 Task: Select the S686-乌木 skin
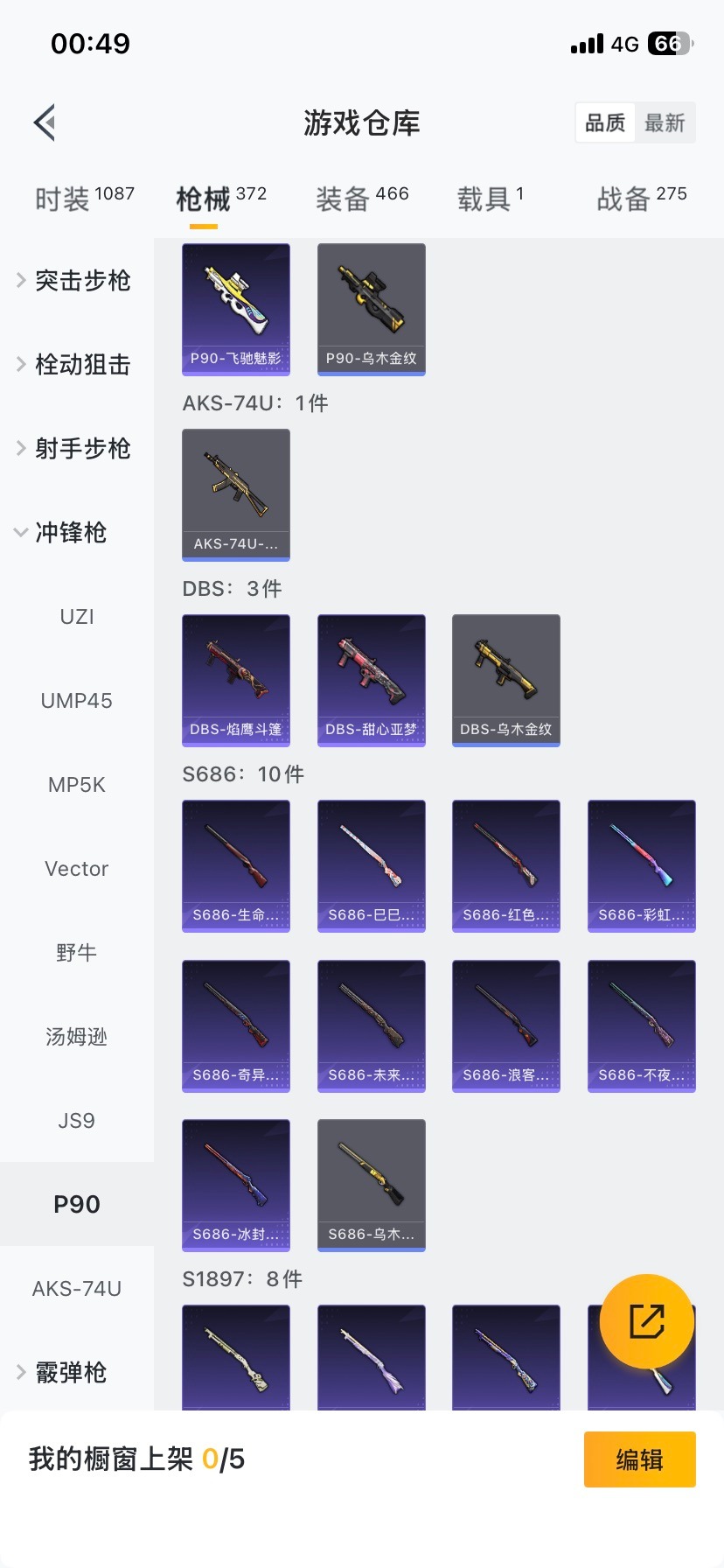[371, 1185]
